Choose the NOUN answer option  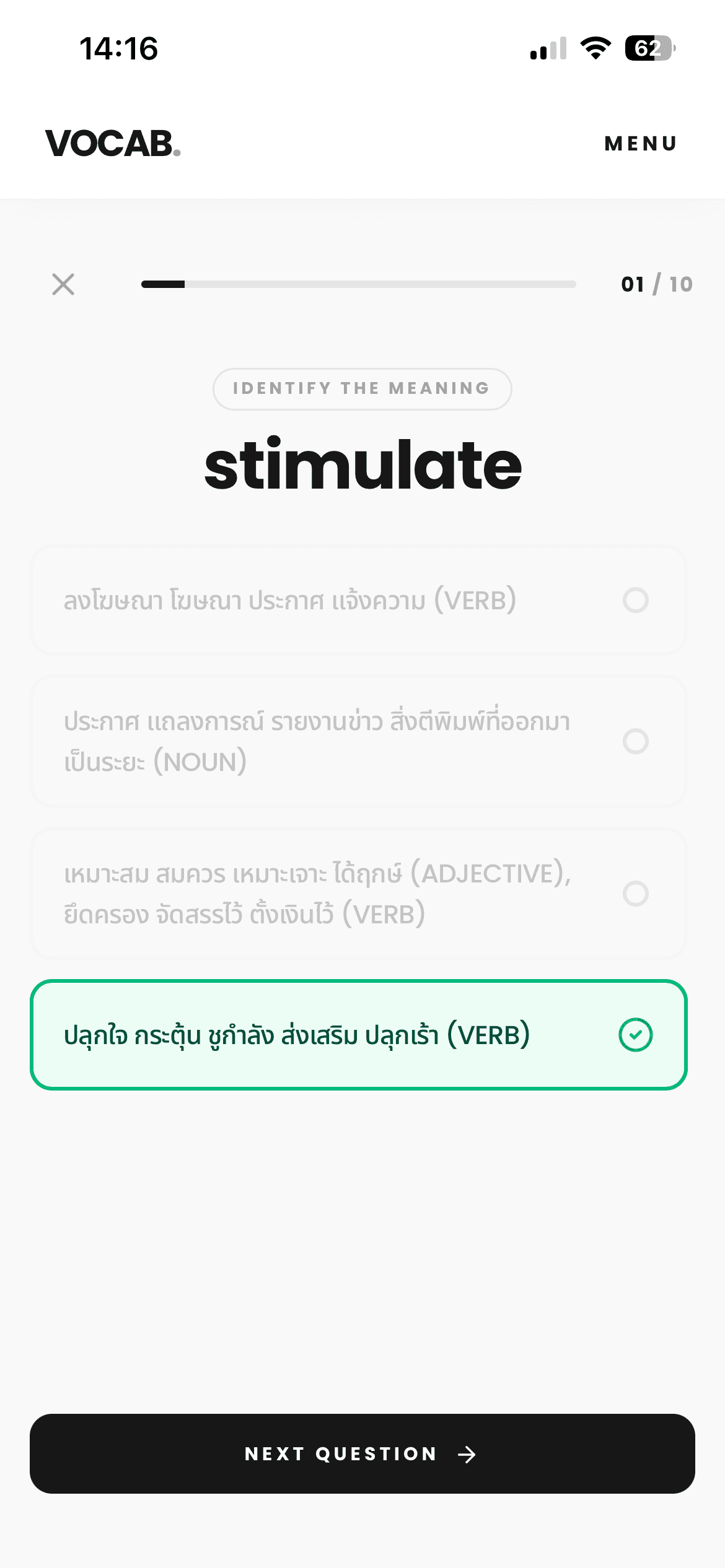(x=358, y=741)
